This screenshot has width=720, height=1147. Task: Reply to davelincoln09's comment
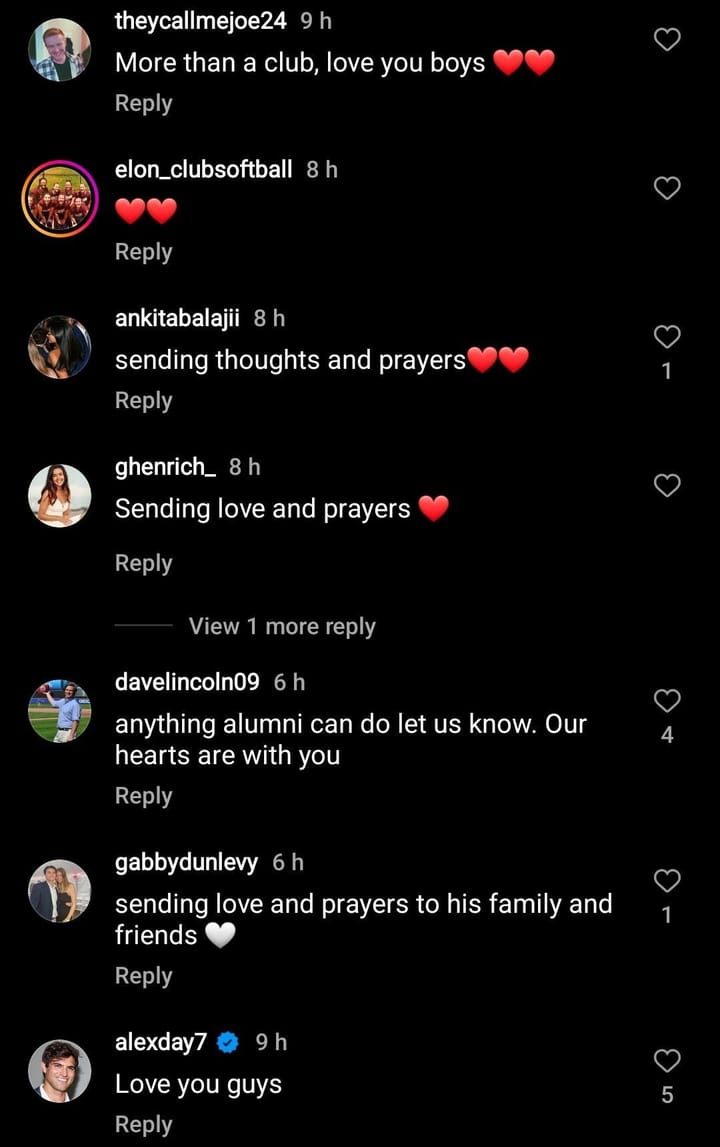click(143, 795)
